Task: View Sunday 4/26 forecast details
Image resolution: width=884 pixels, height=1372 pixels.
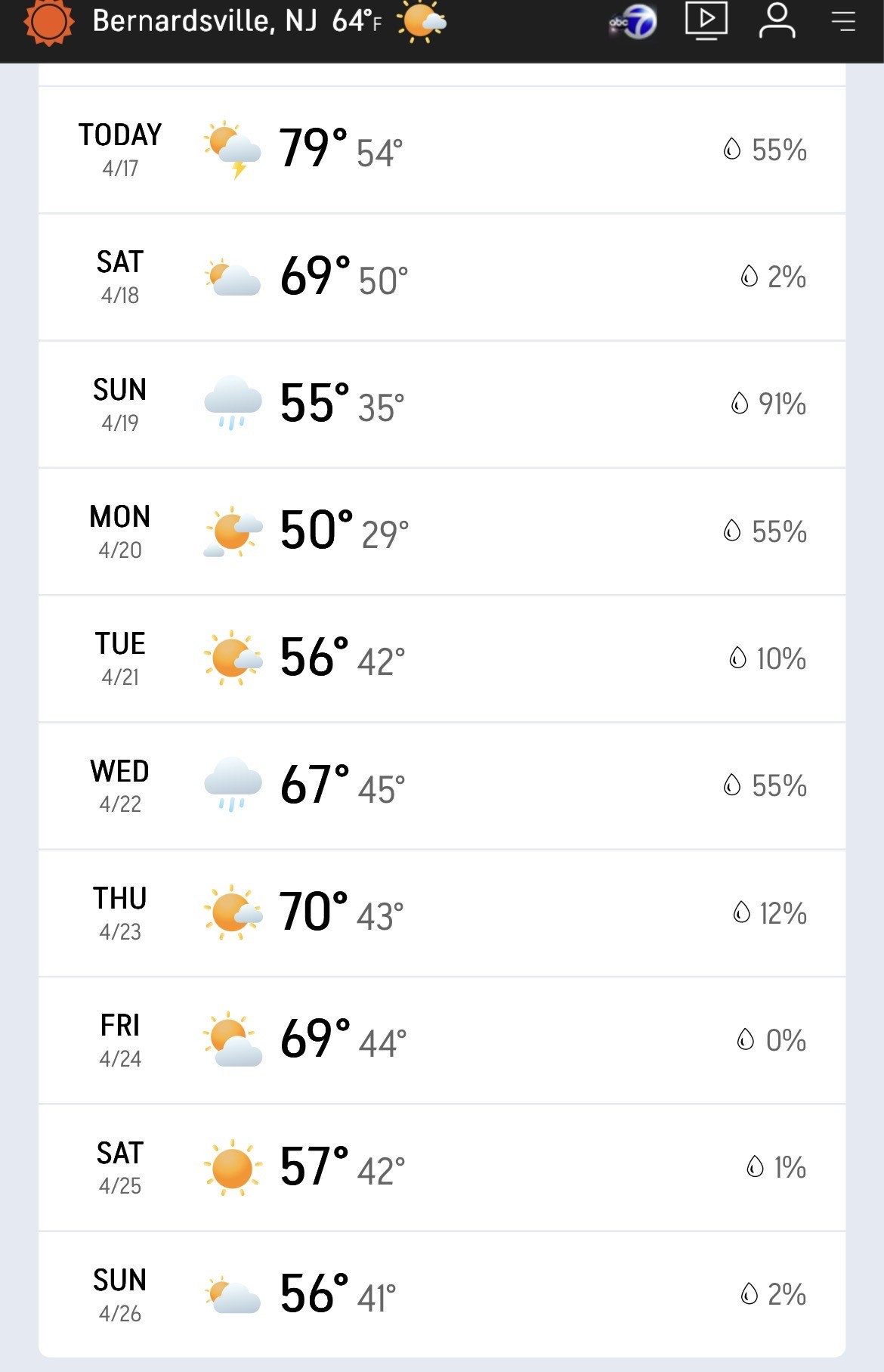Action: 442,1294
